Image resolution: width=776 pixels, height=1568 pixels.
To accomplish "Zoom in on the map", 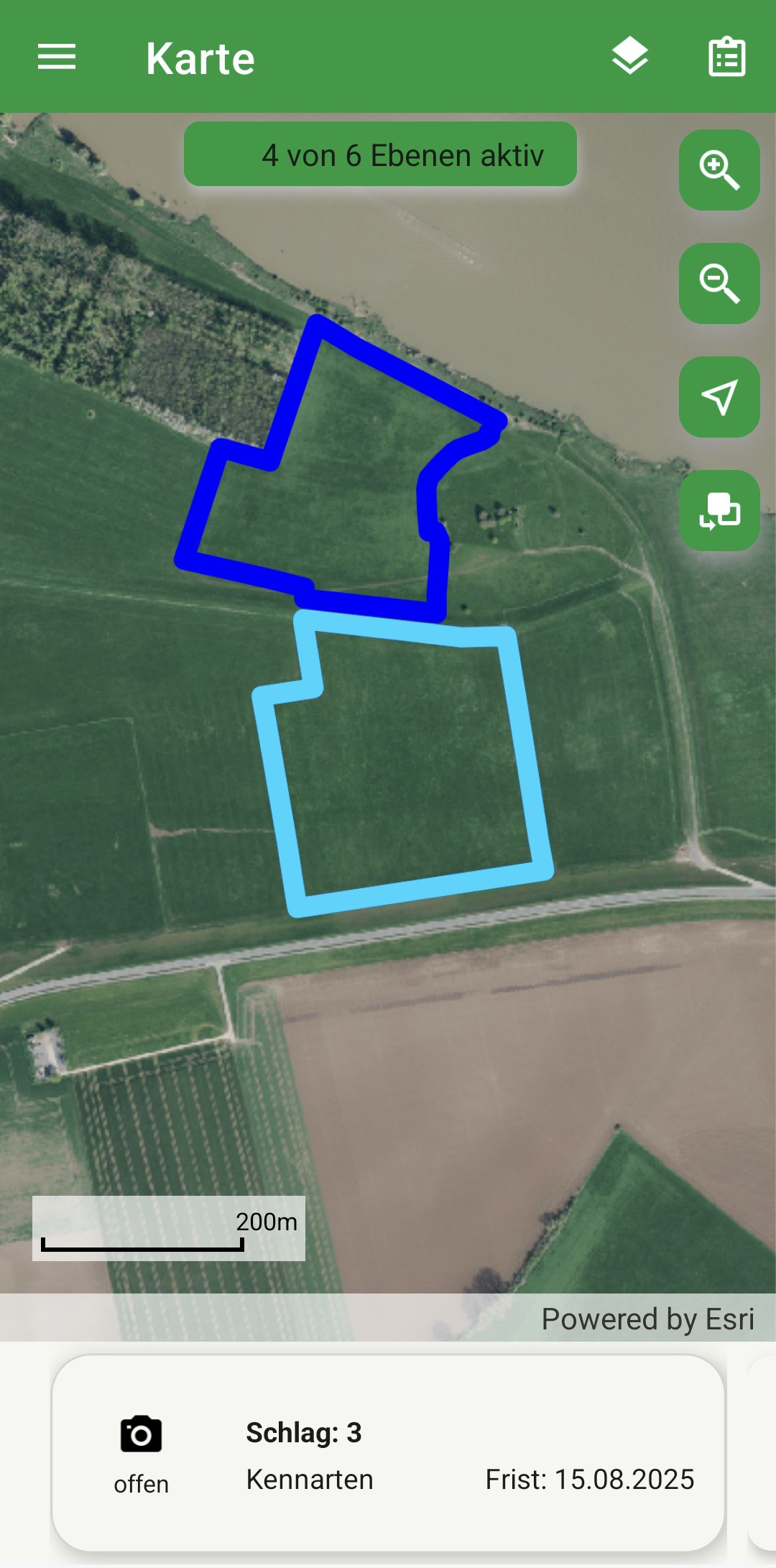I will click(719, 170).
